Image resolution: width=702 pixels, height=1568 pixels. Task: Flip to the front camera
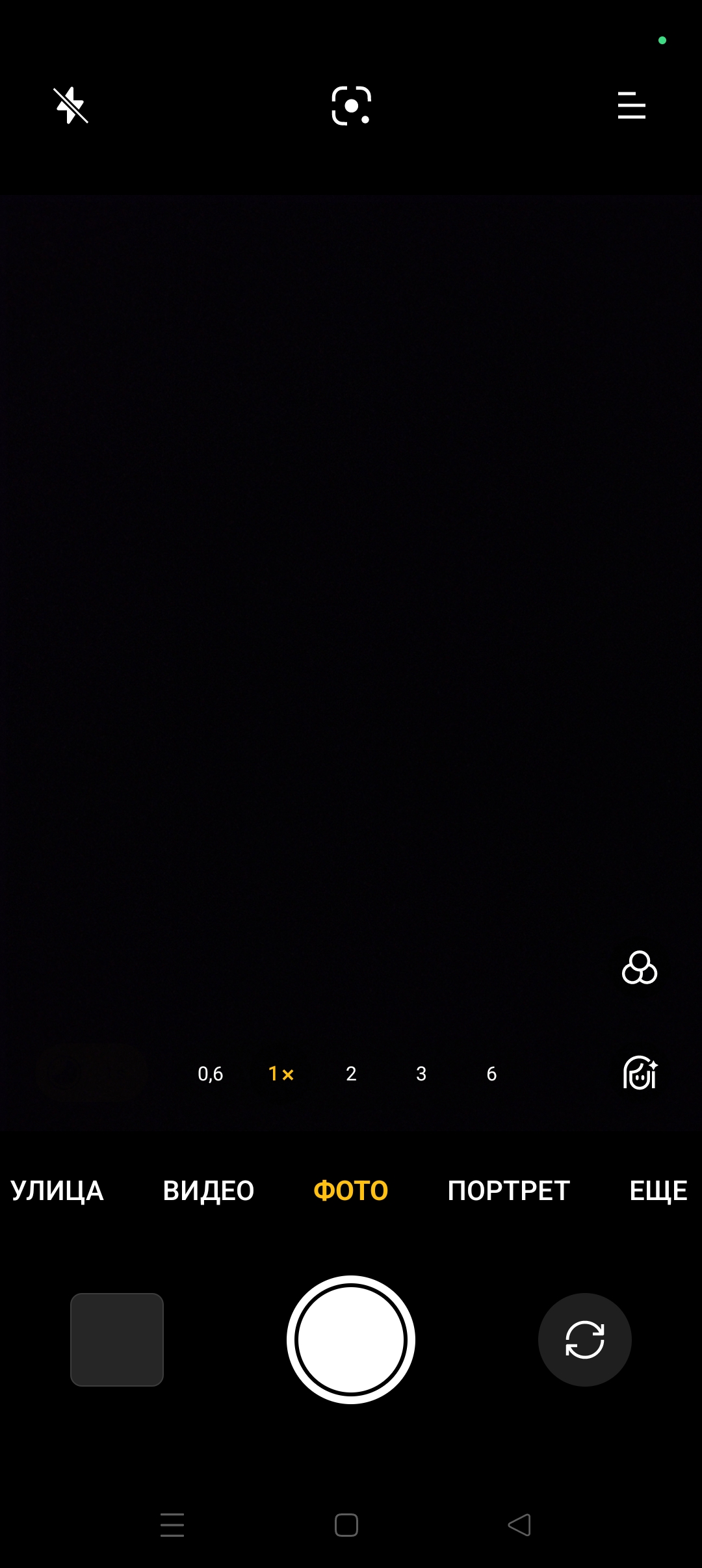coord(584,1339)
